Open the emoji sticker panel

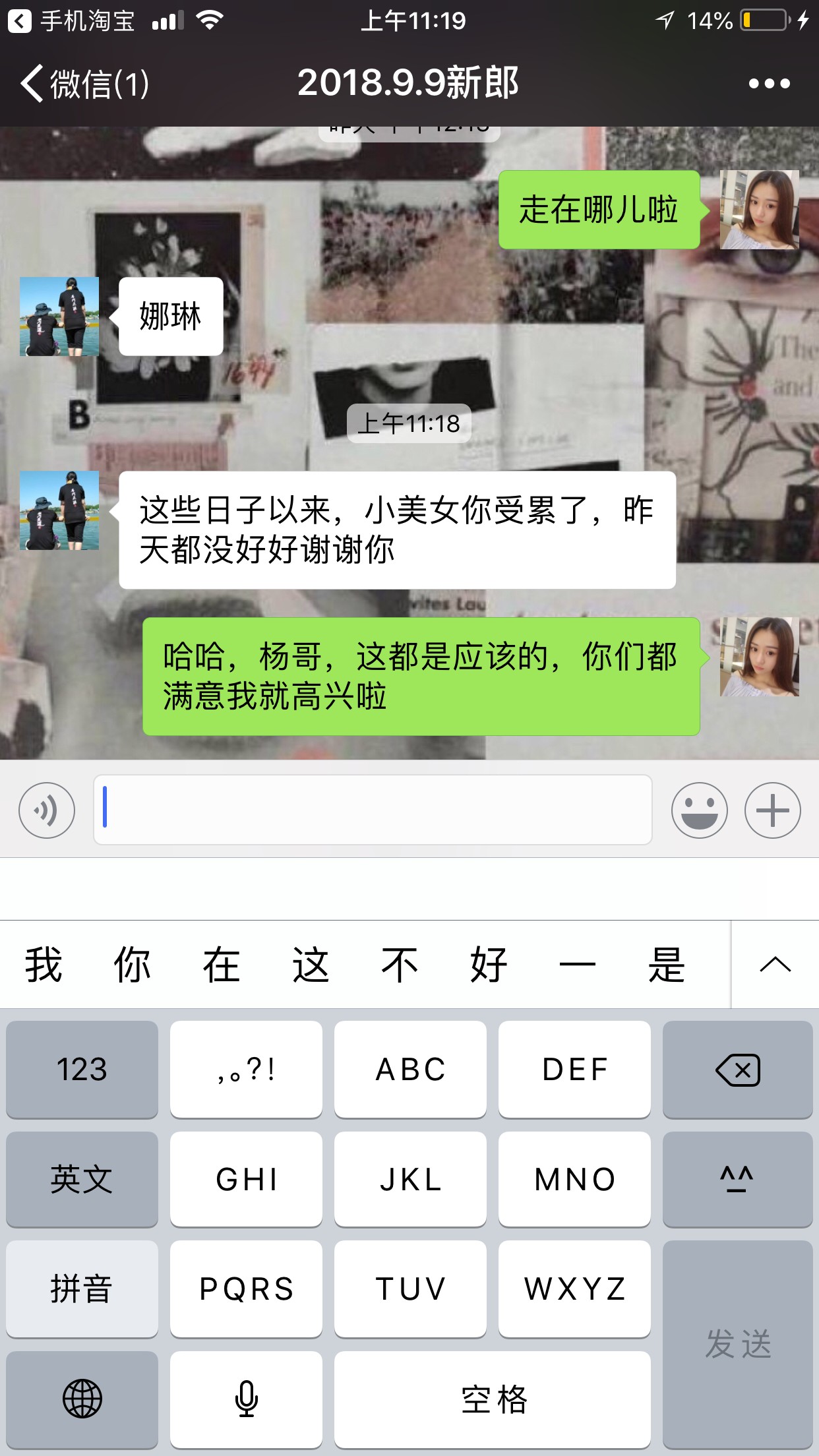coord(699,810)
